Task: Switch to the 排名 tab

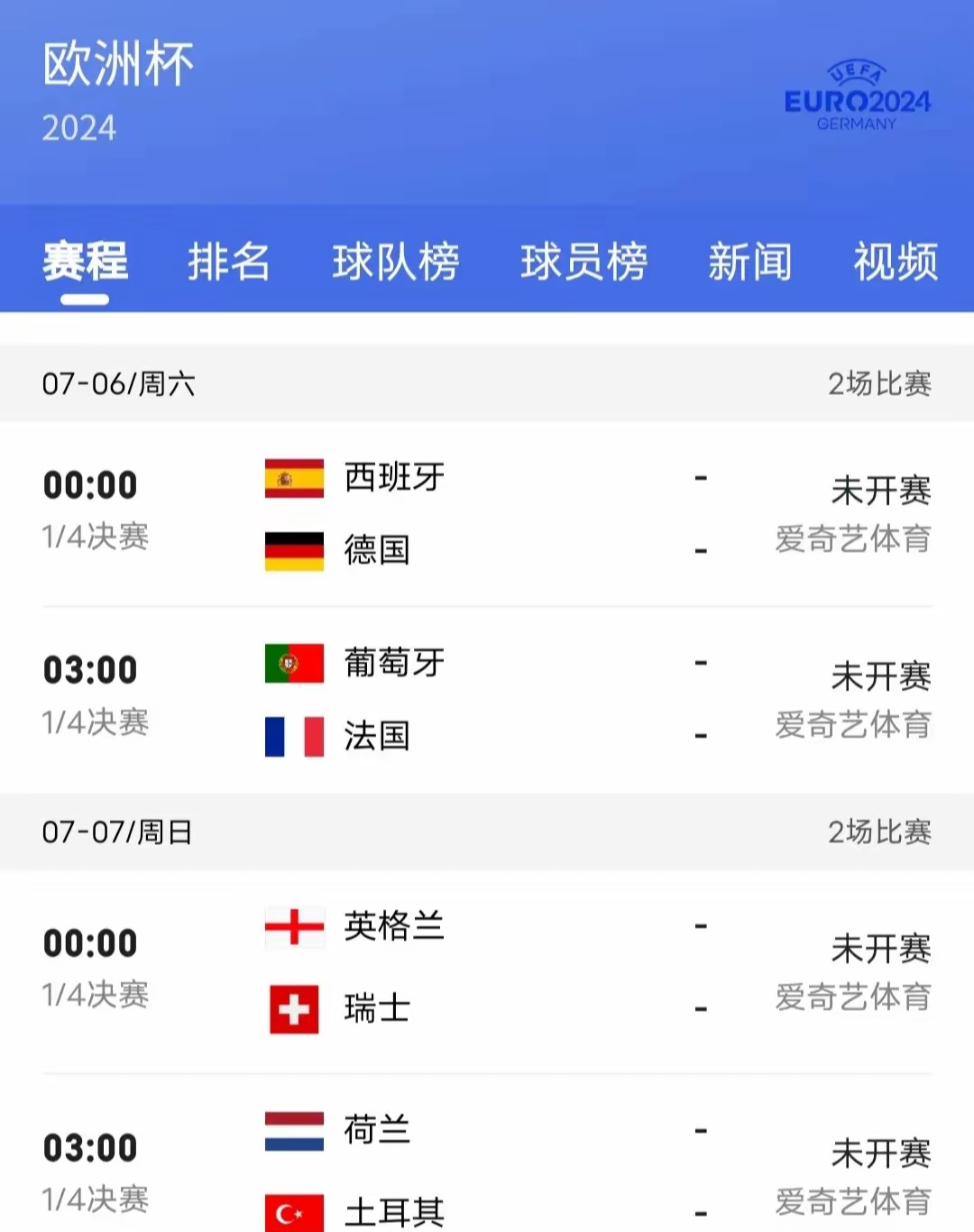Action: point(228,262)
